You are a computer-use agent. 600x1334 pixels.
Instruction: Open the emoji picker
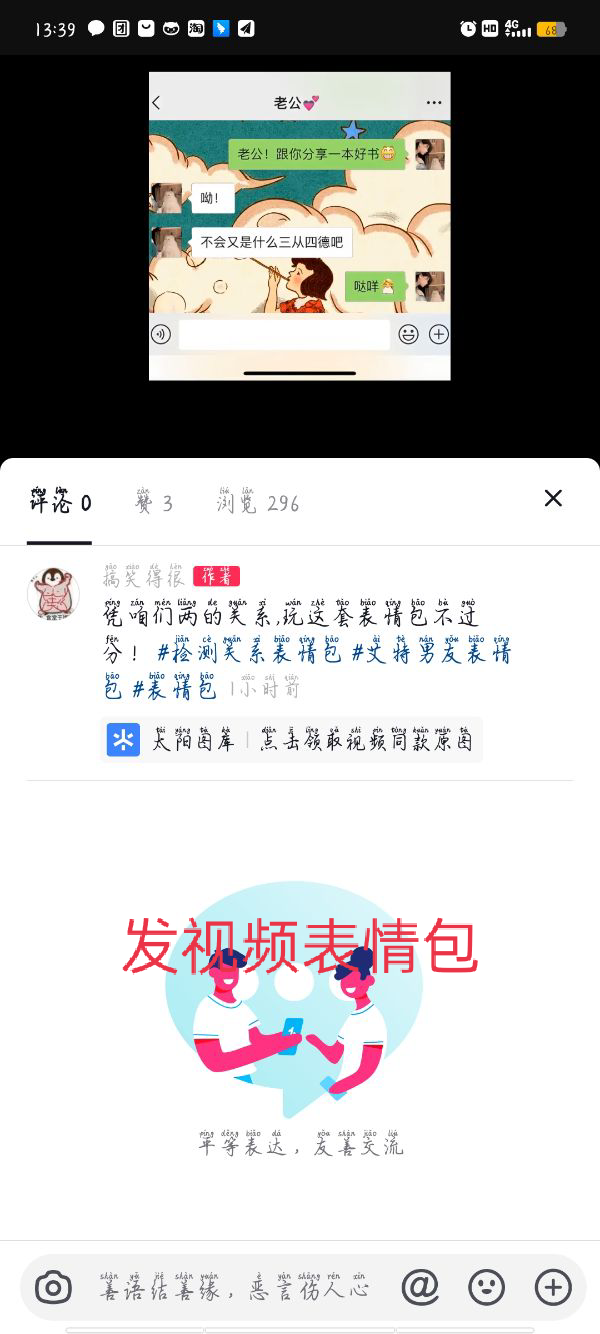pyautogui.click(x=487, y=1288)
